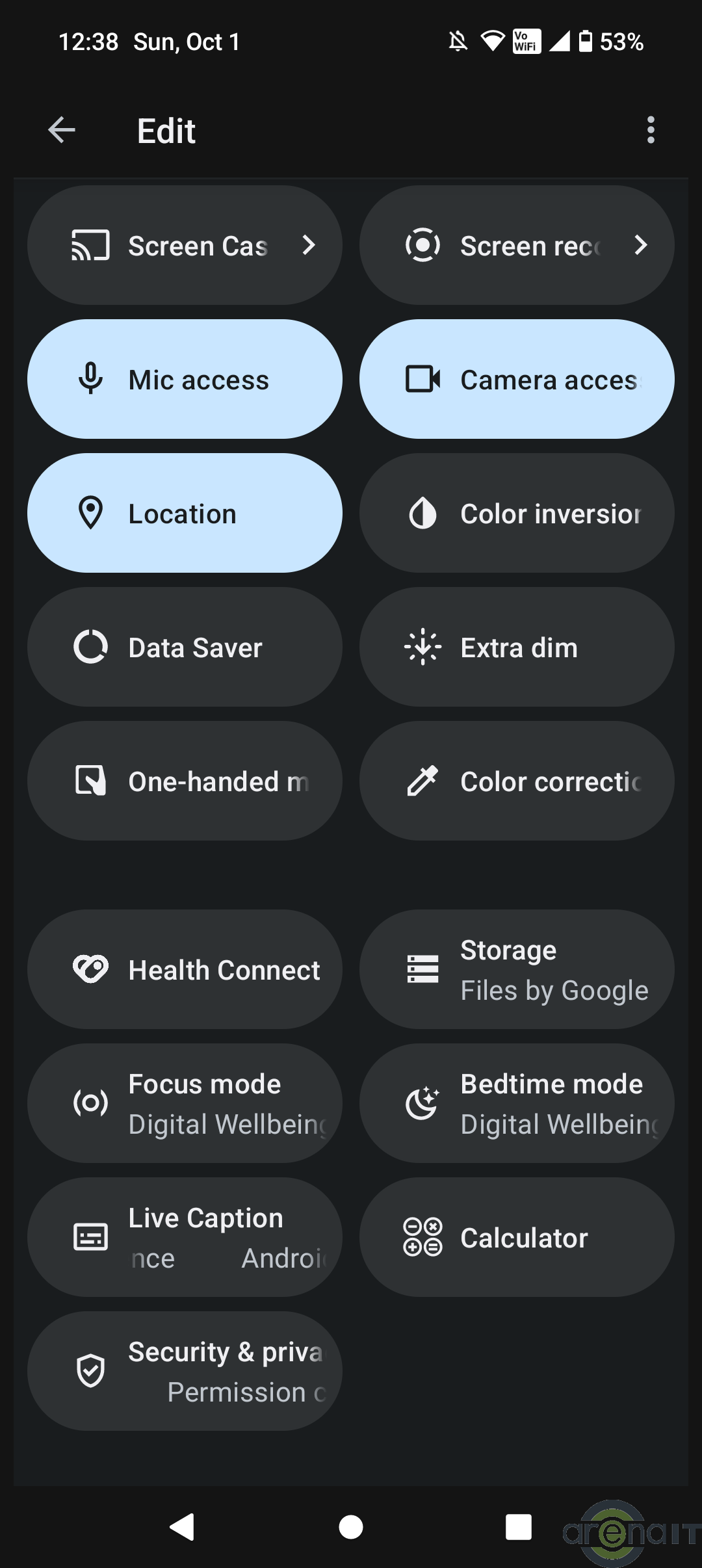Add the Calculator tile

coord(517,1238)
